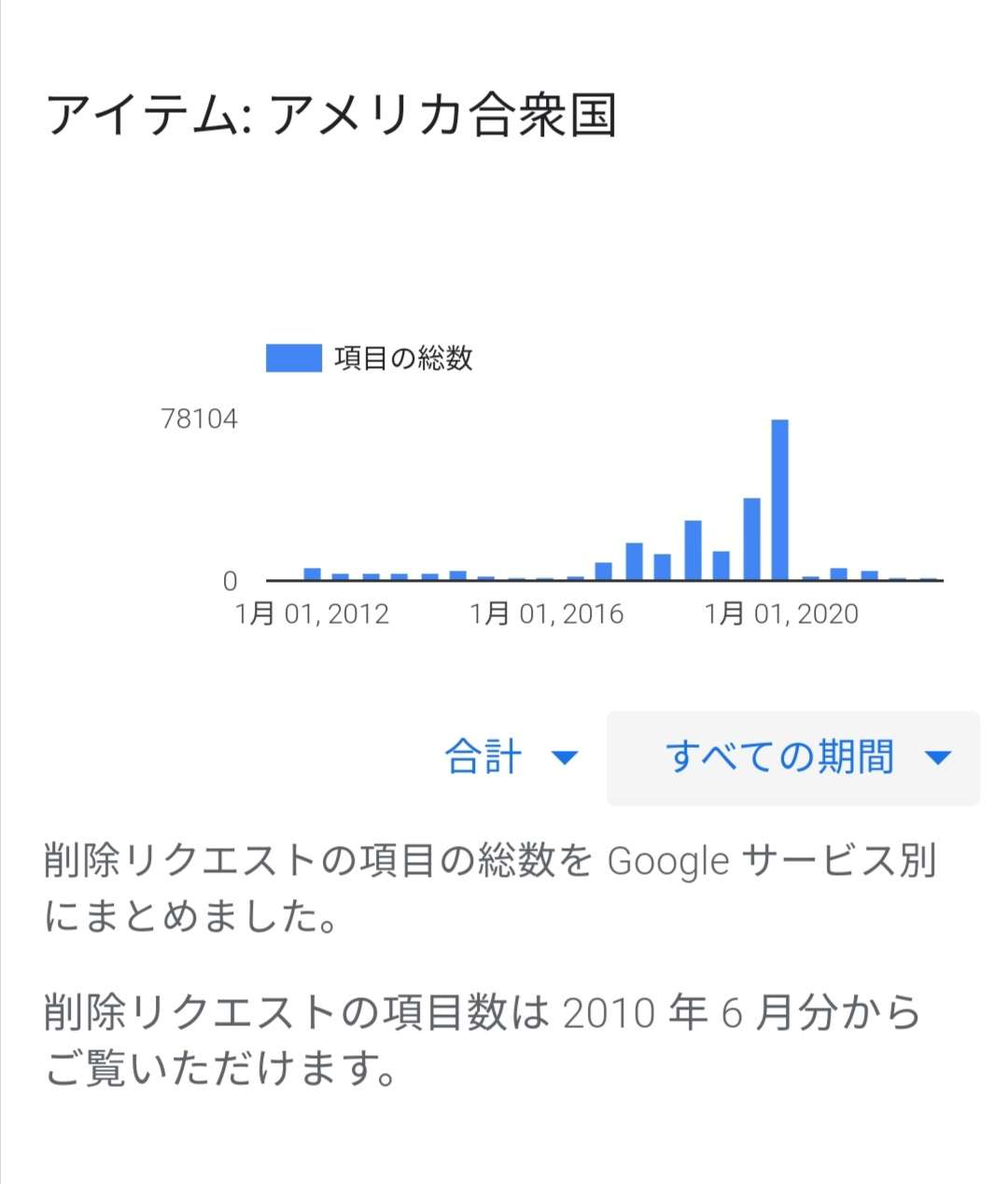Tap the tallest bar in the chart

click(x=779, y=500)
